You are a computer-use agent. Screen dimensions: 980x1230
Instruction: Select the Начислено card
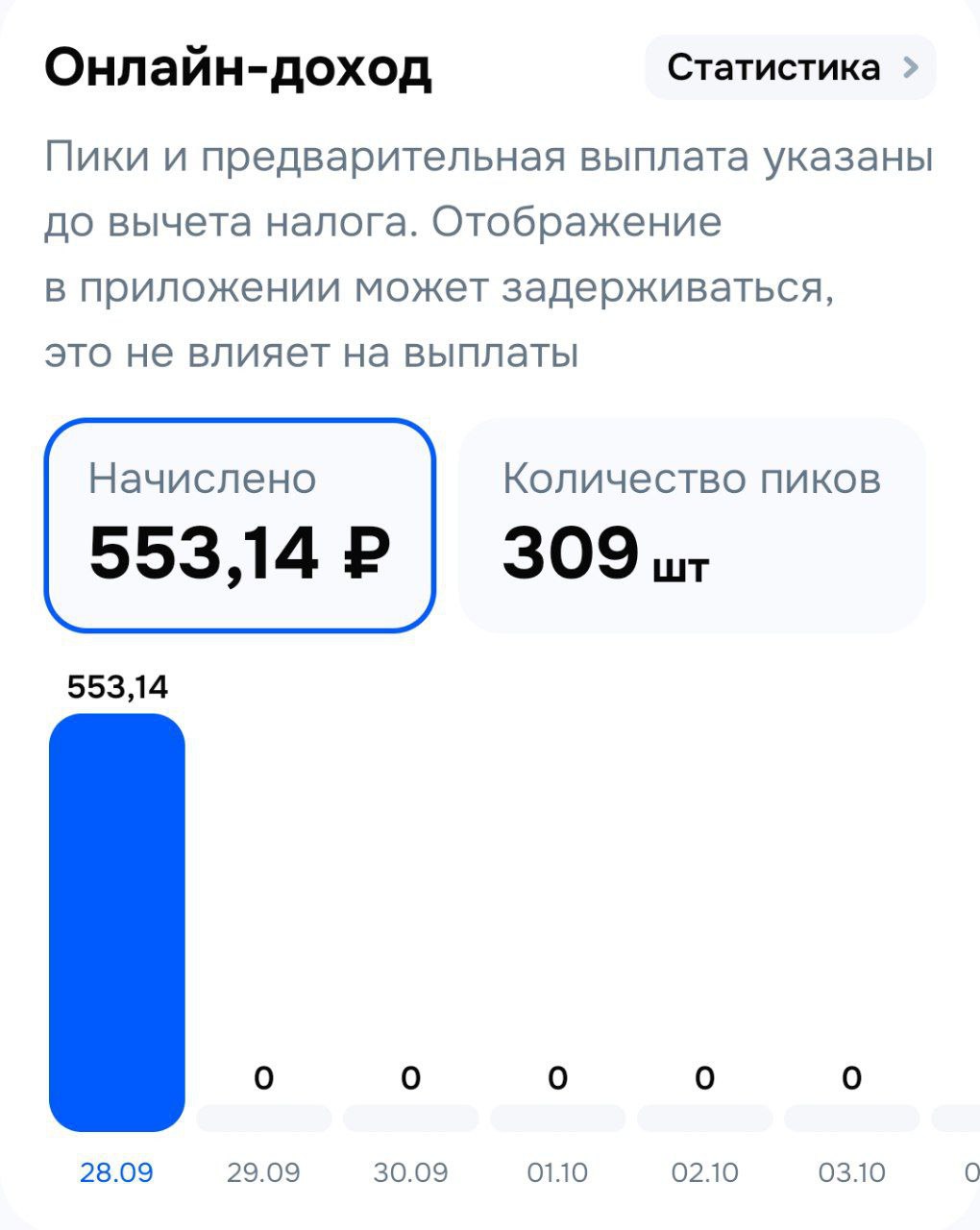coord(240,525)
